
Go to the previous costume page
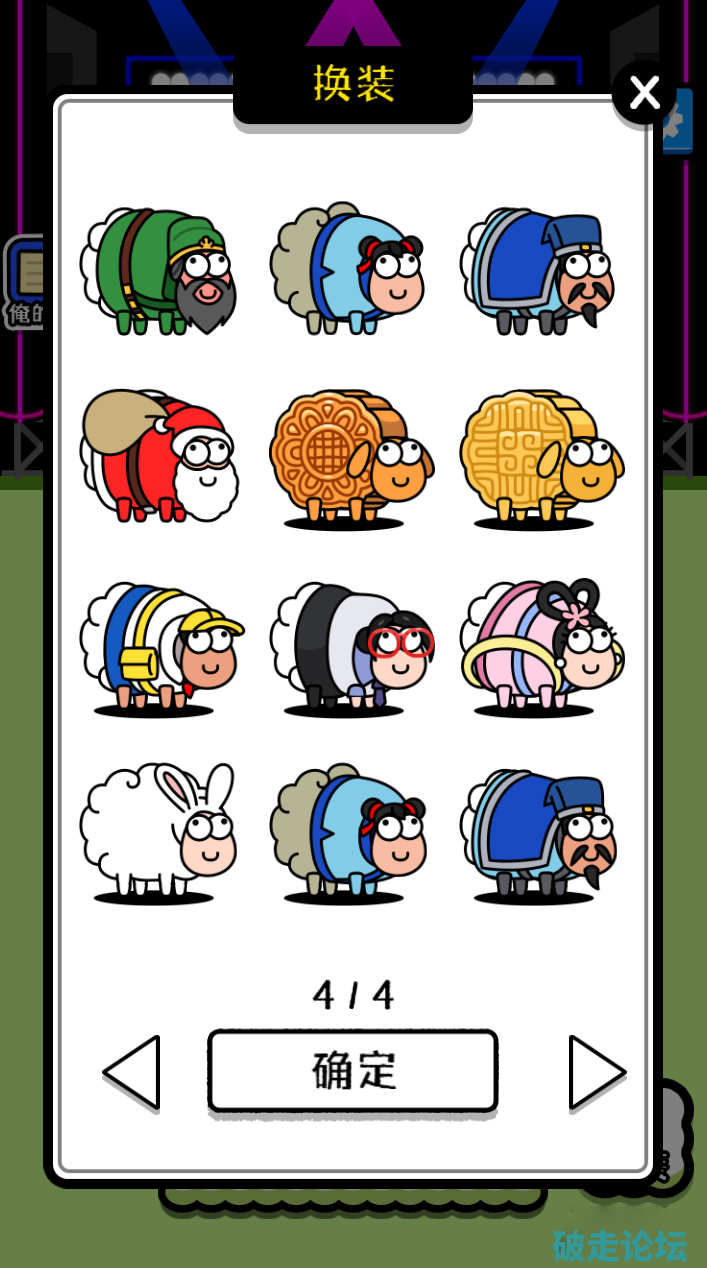tap(132, 1071)
